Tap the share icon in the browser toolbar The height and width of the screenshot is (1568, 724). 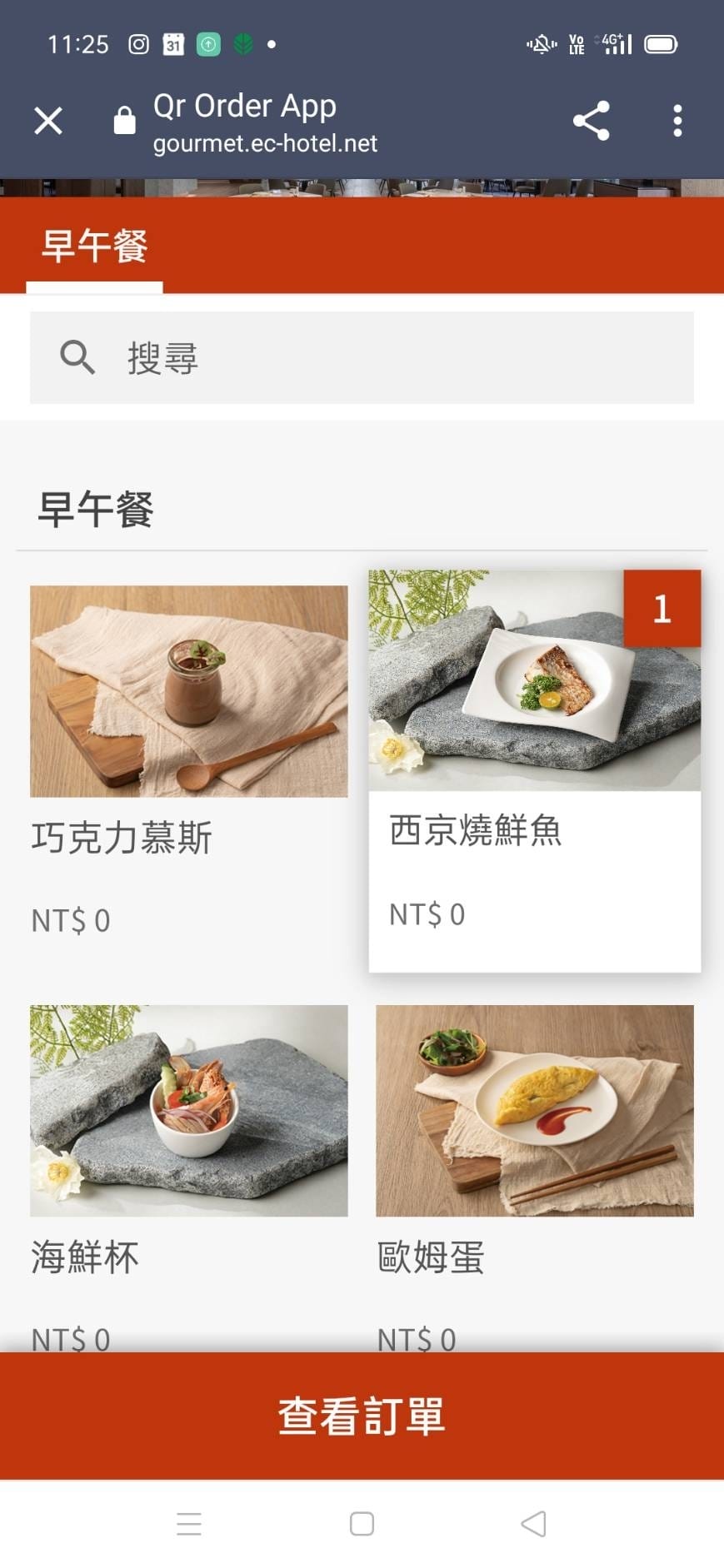coord(592,121)
